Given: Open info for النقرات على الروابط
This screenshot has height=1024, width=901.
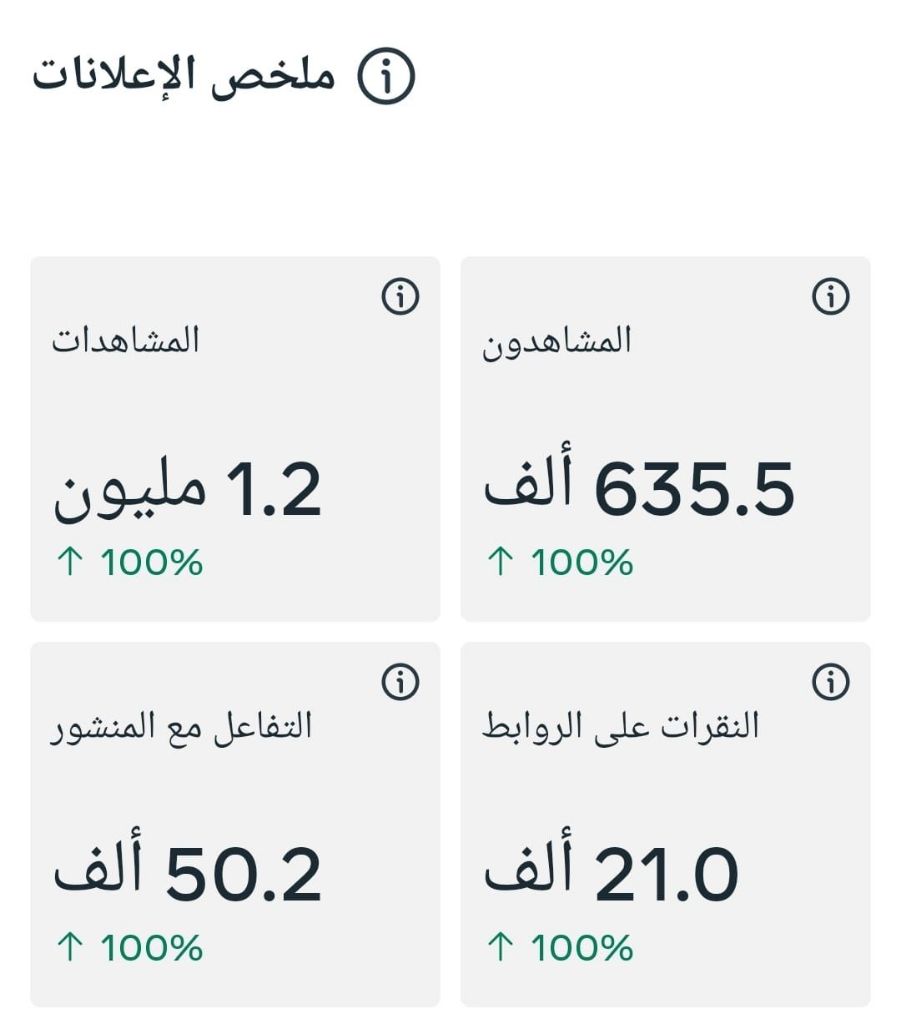Looking at the screenshot, I should [x=831, y=682].
